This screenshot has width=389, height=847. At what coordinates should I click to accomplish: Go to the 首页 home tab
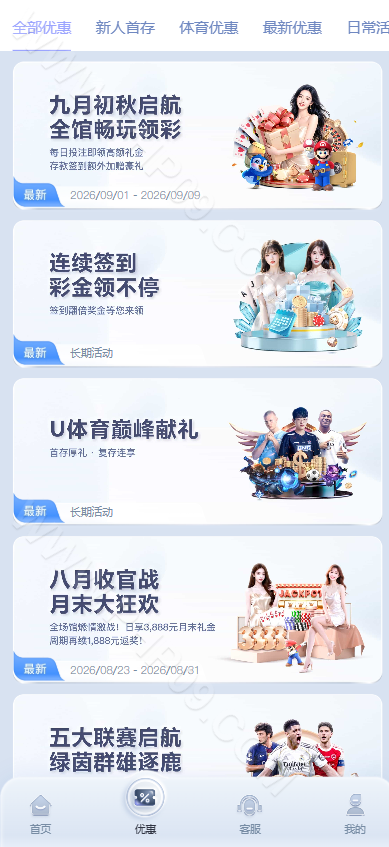(x=41, y=815)
